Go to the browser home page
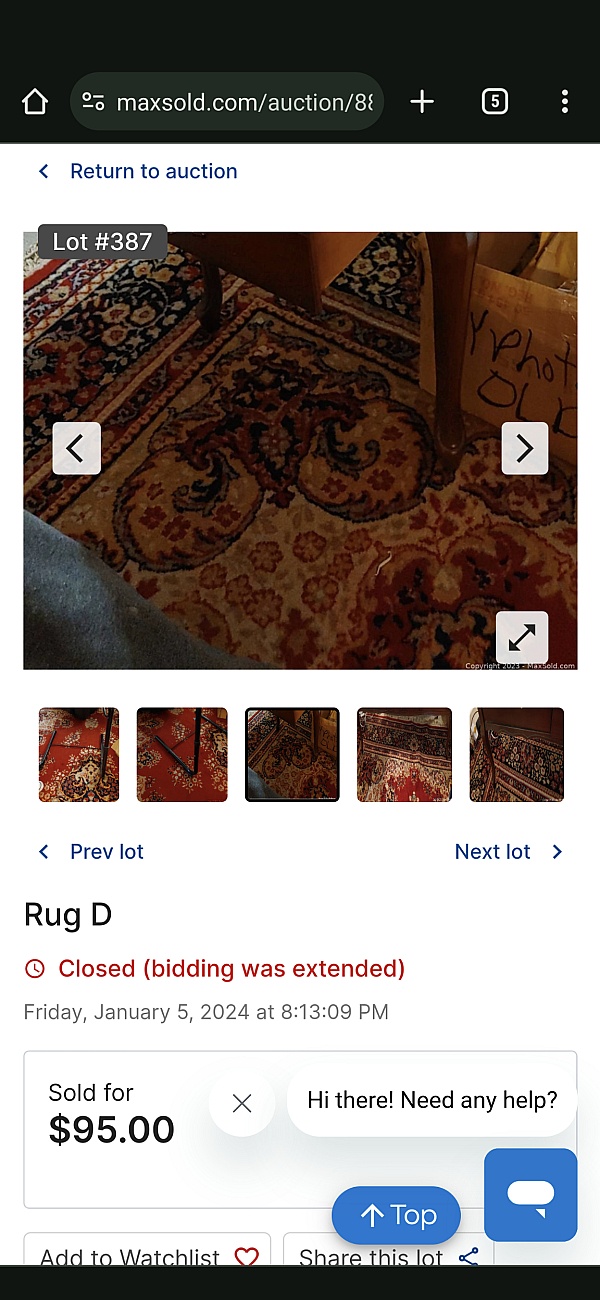Screen dimensions: 600x1300 (x=35, y=101)
